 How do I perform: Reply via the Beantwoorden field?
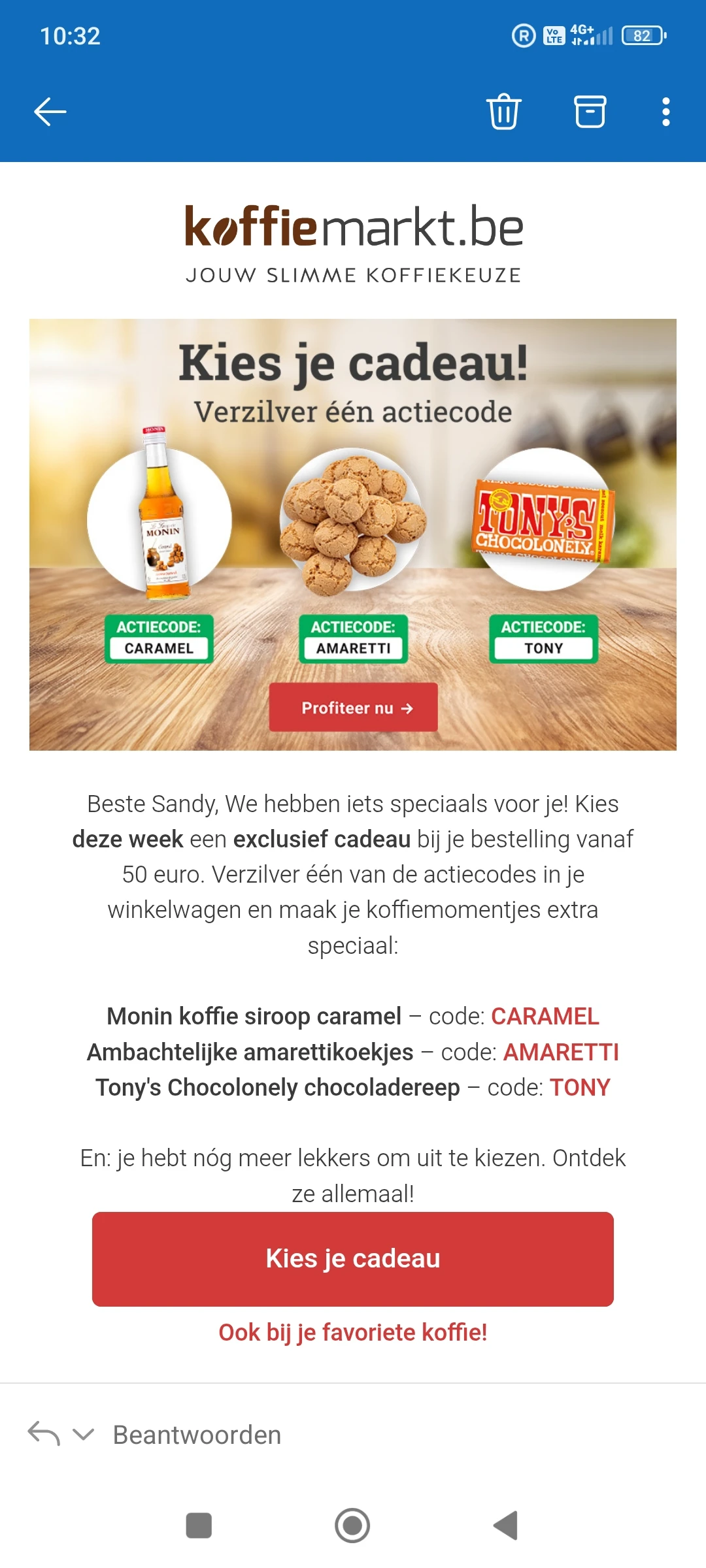(197, 1435)
